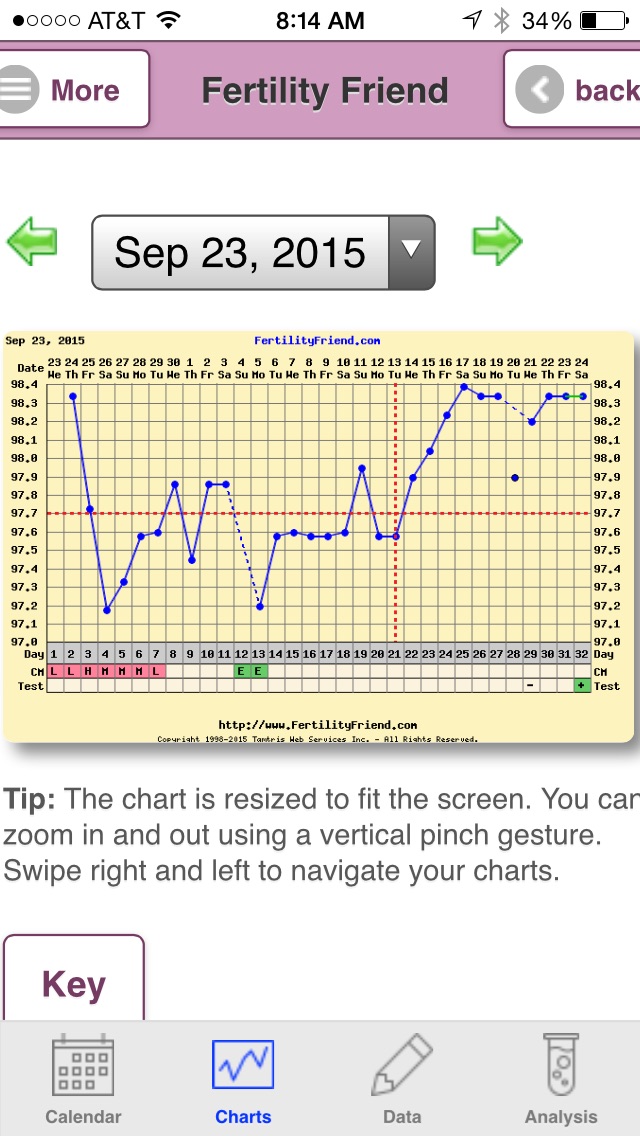The image size is (640, 1136).
Task: Go to next chart with right arrow
Action: point(497,240)
